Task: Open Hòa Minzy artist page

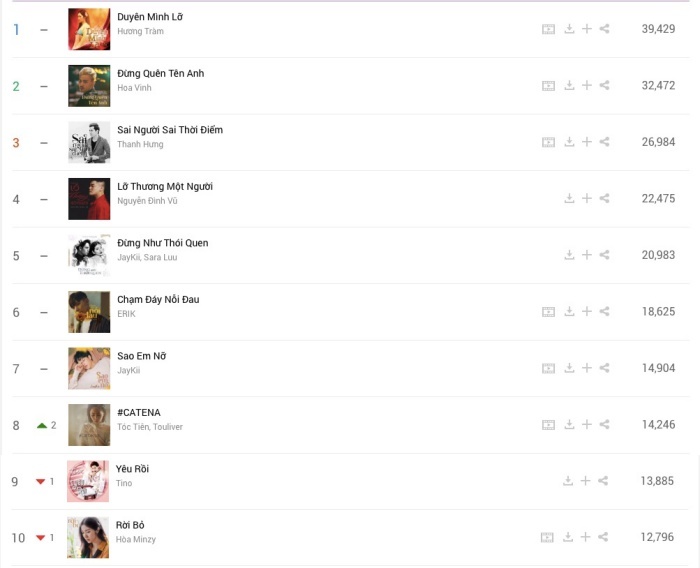Action: tap(136, 540)
